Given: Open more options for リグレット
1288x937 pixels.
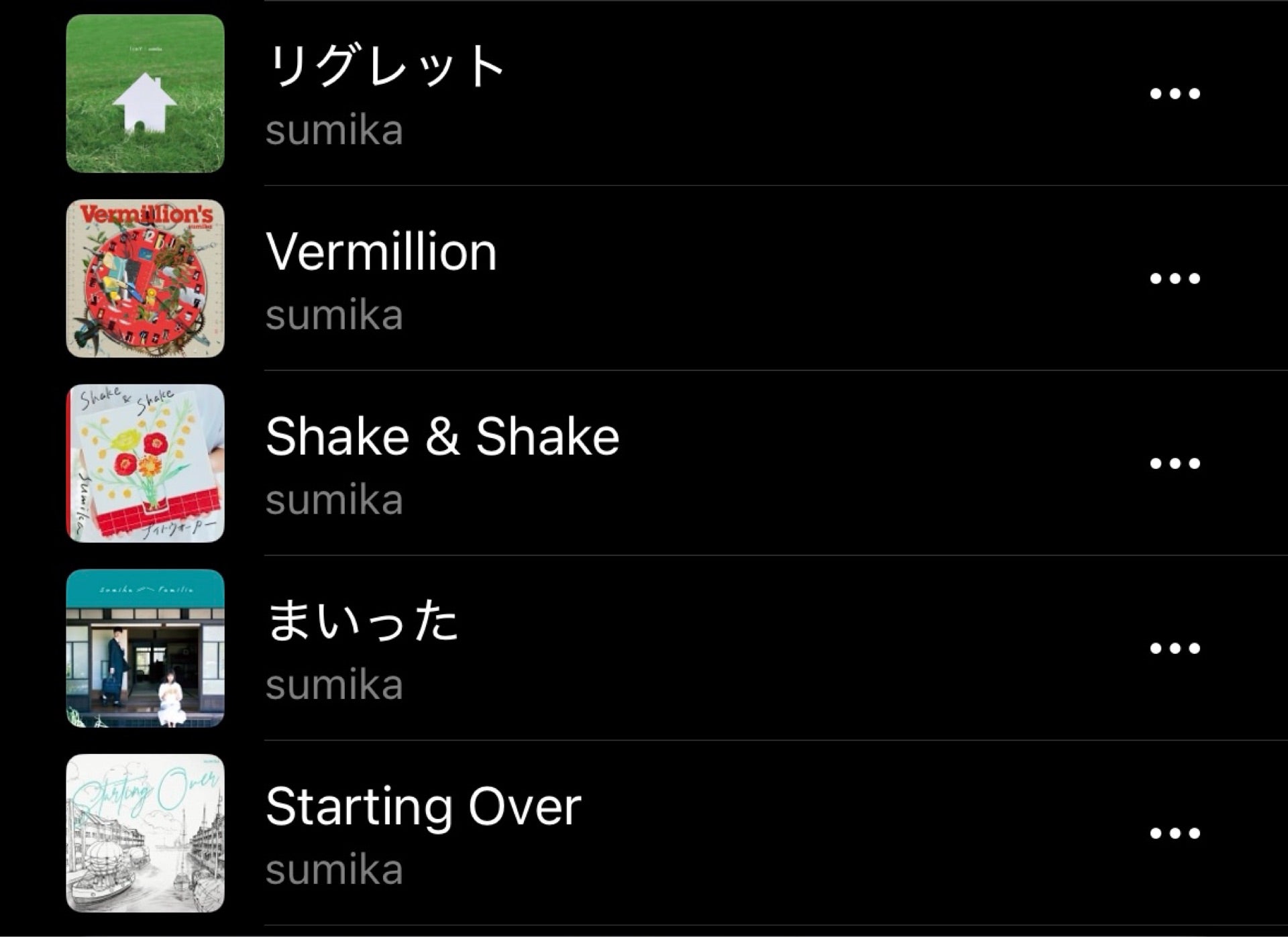Looking at the screenshot, I should pos(1175,94).
